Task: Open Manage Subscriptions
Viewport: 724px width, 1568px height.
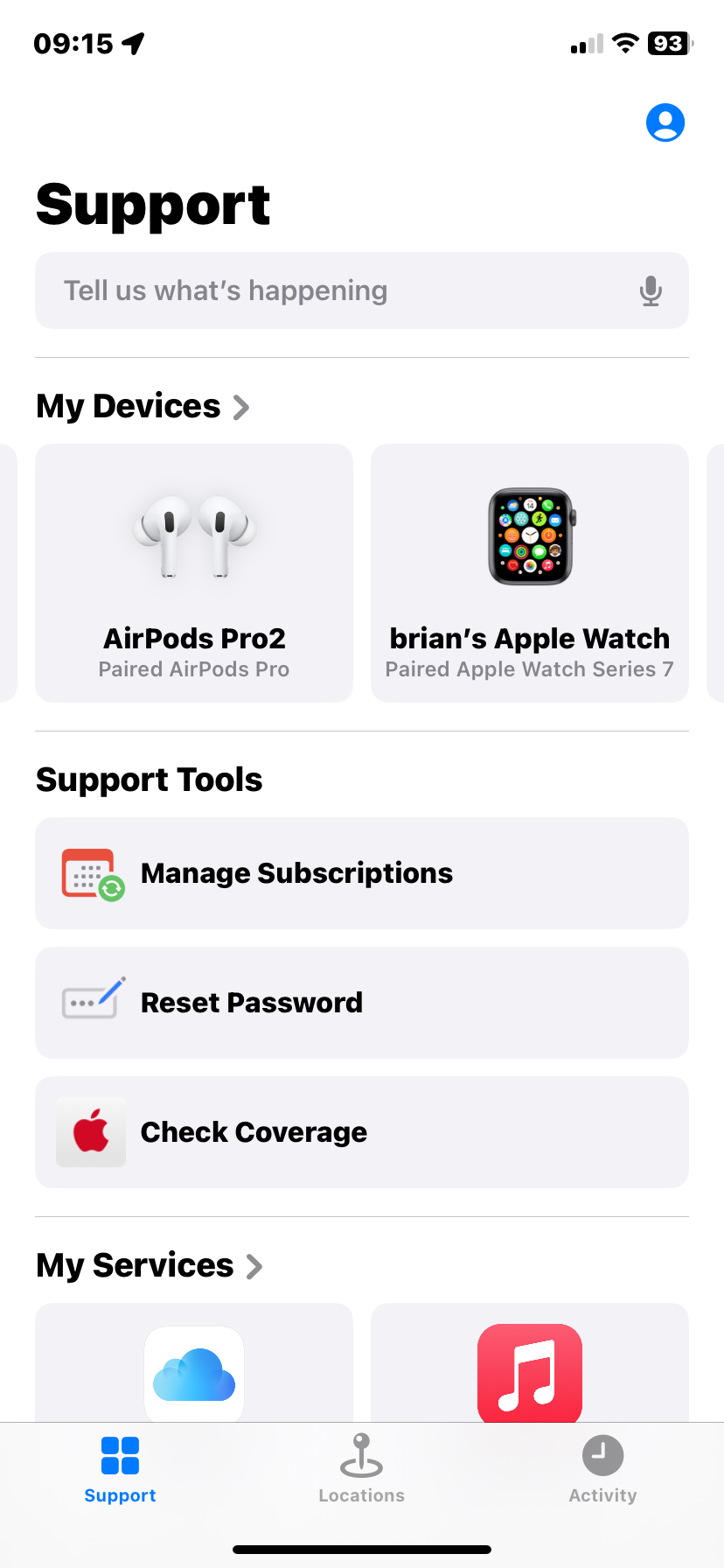Action: pos(362,873)
